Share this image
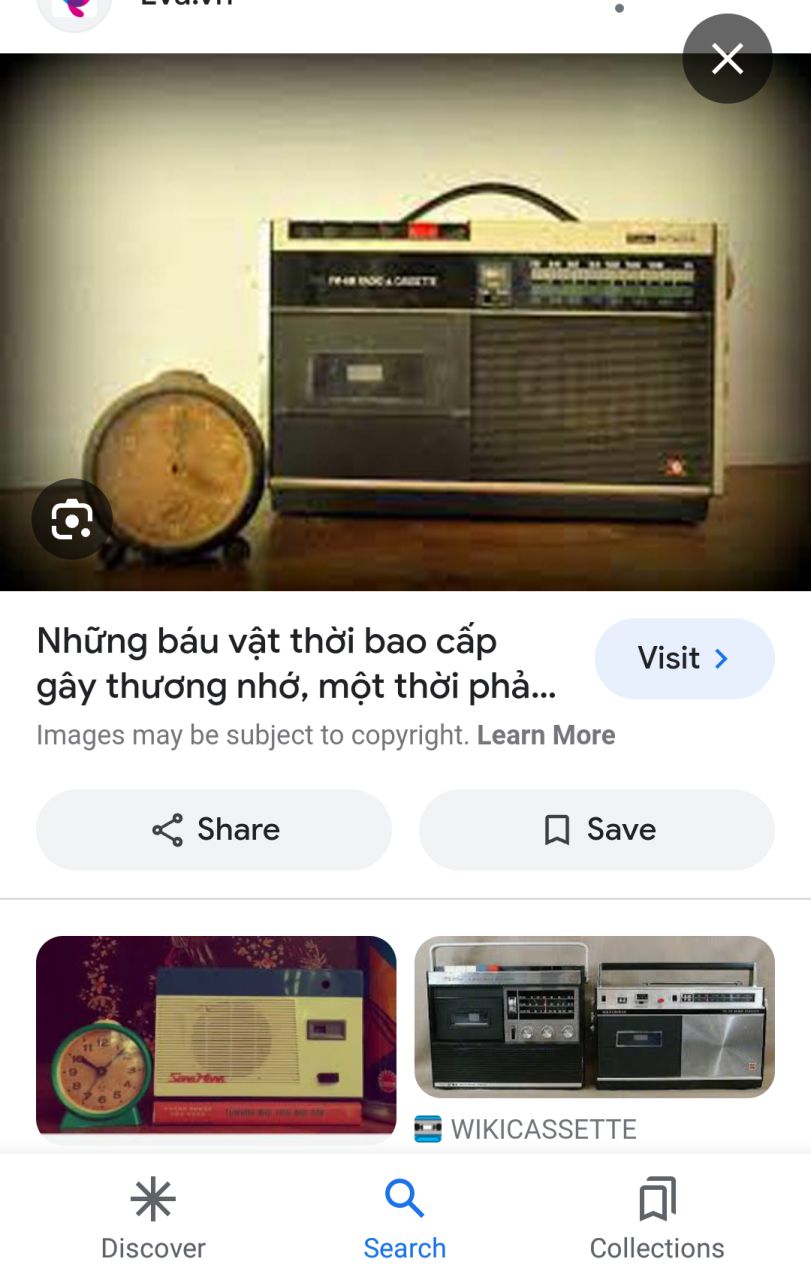The image size is (811, 1280). click(x=214, y=829)
